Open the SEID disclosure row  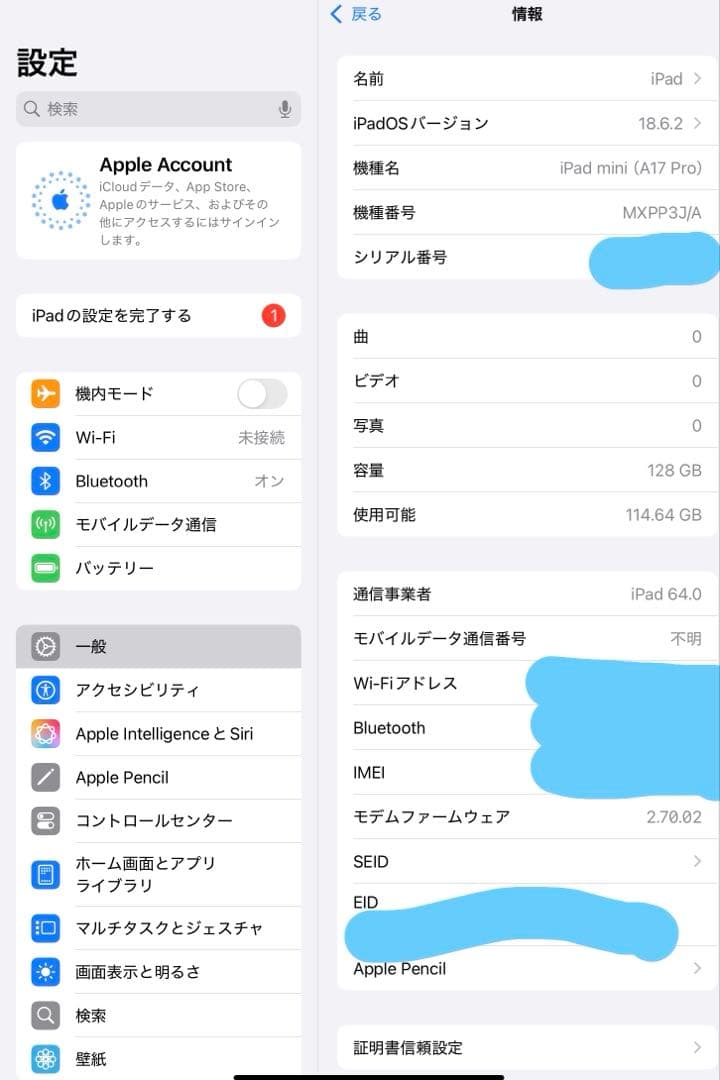point(530,861)
